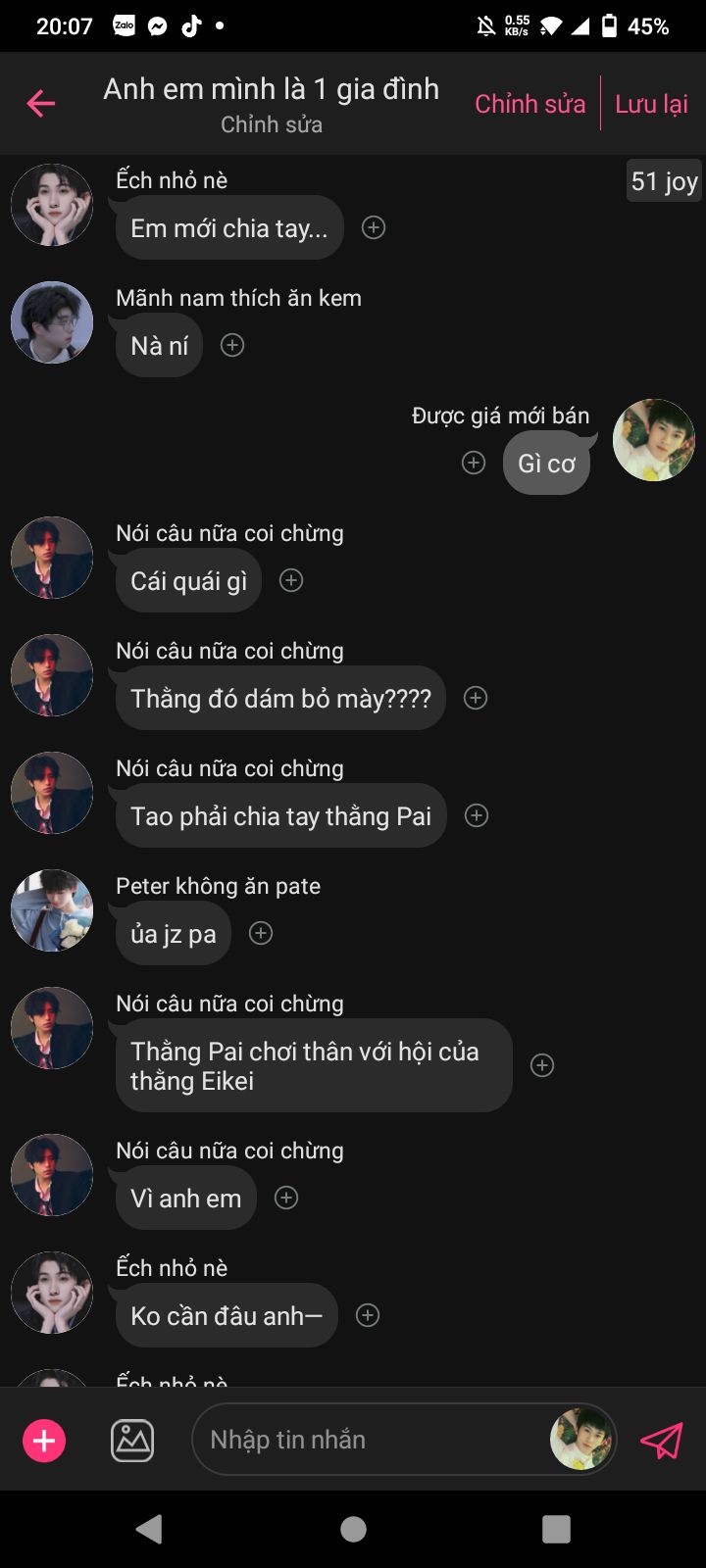706x1568 pixels.
Task: Save with the Lưu lại button
Action: (x=651, y=104)
